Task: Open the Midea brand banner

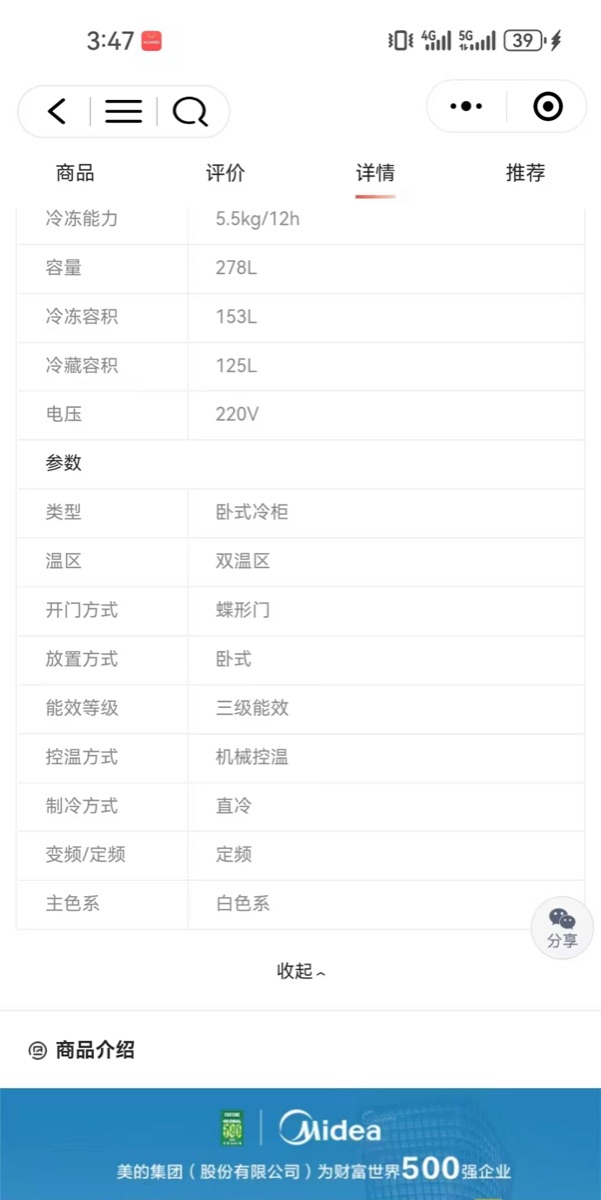Action: (x=300, y=1143)
